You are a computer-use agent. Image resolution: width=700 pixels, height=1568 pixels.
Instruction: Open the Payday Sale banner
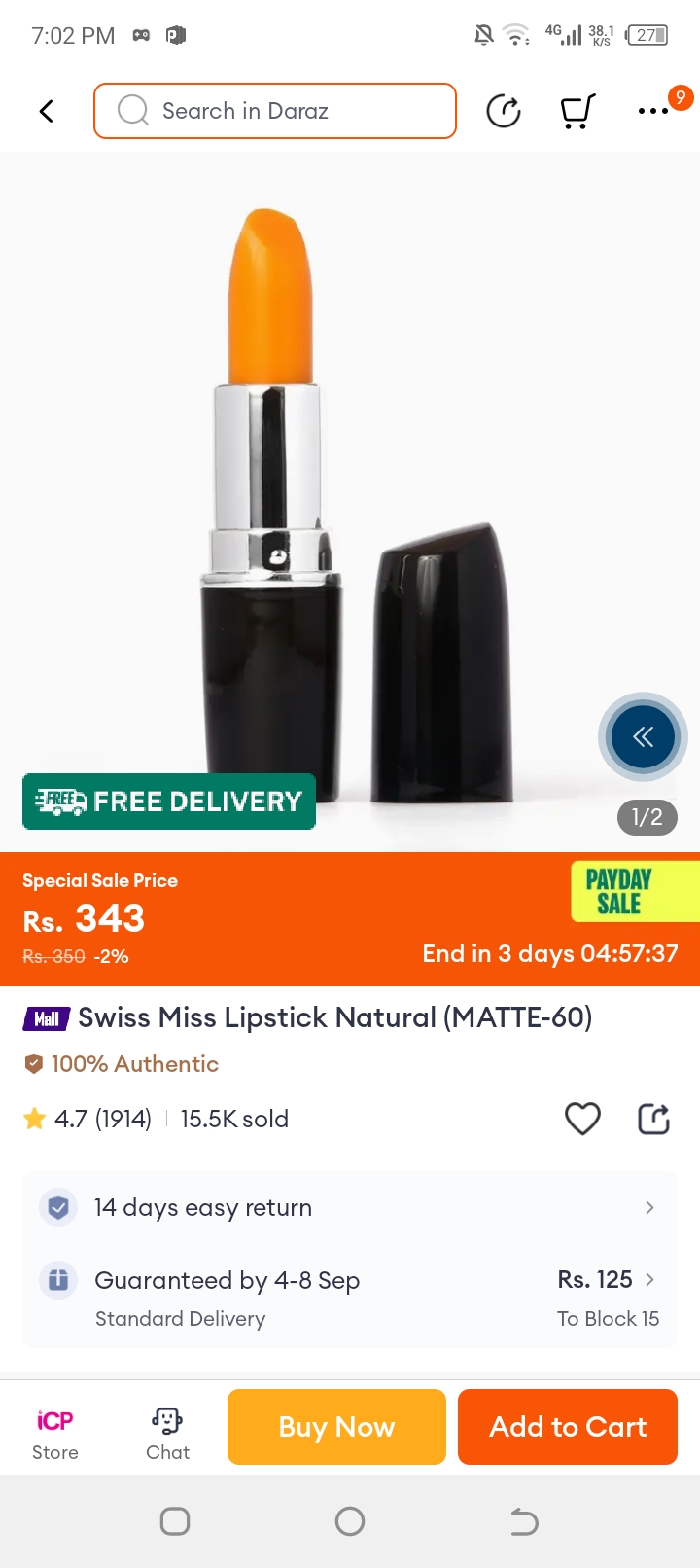point(632,891)
